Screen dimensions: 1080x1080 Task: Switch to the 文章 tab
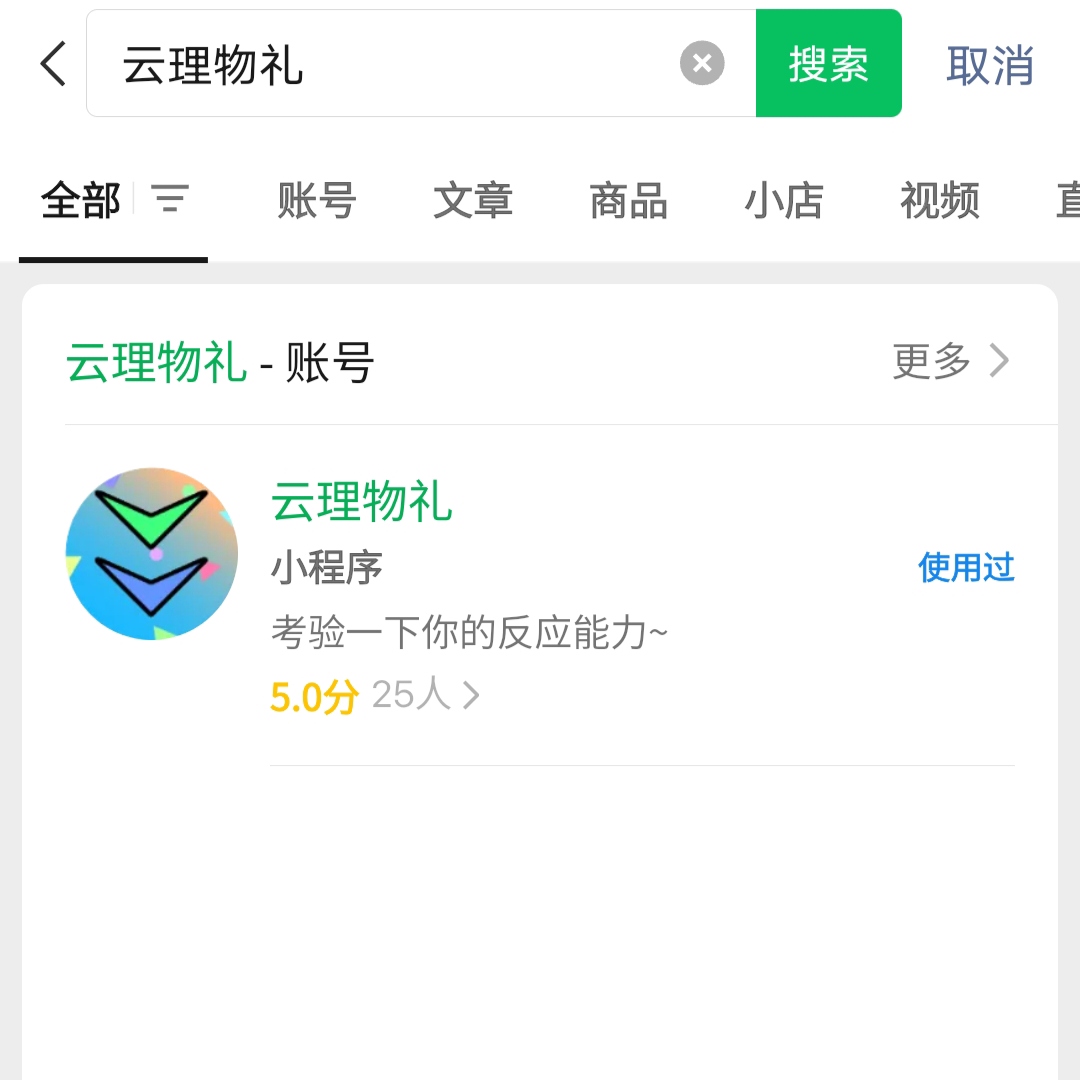tap(473, 201)
